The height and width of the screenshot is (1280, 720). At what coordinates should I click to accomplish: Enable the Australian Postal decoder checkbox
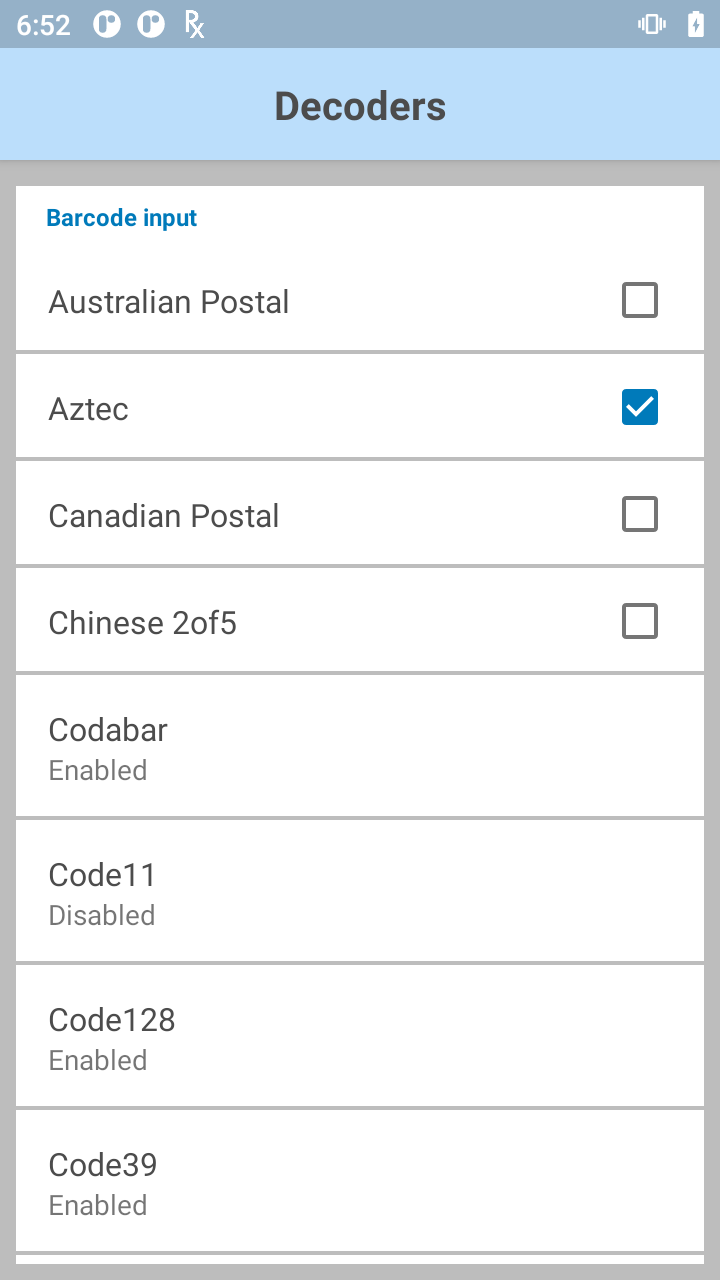[639, 300]
